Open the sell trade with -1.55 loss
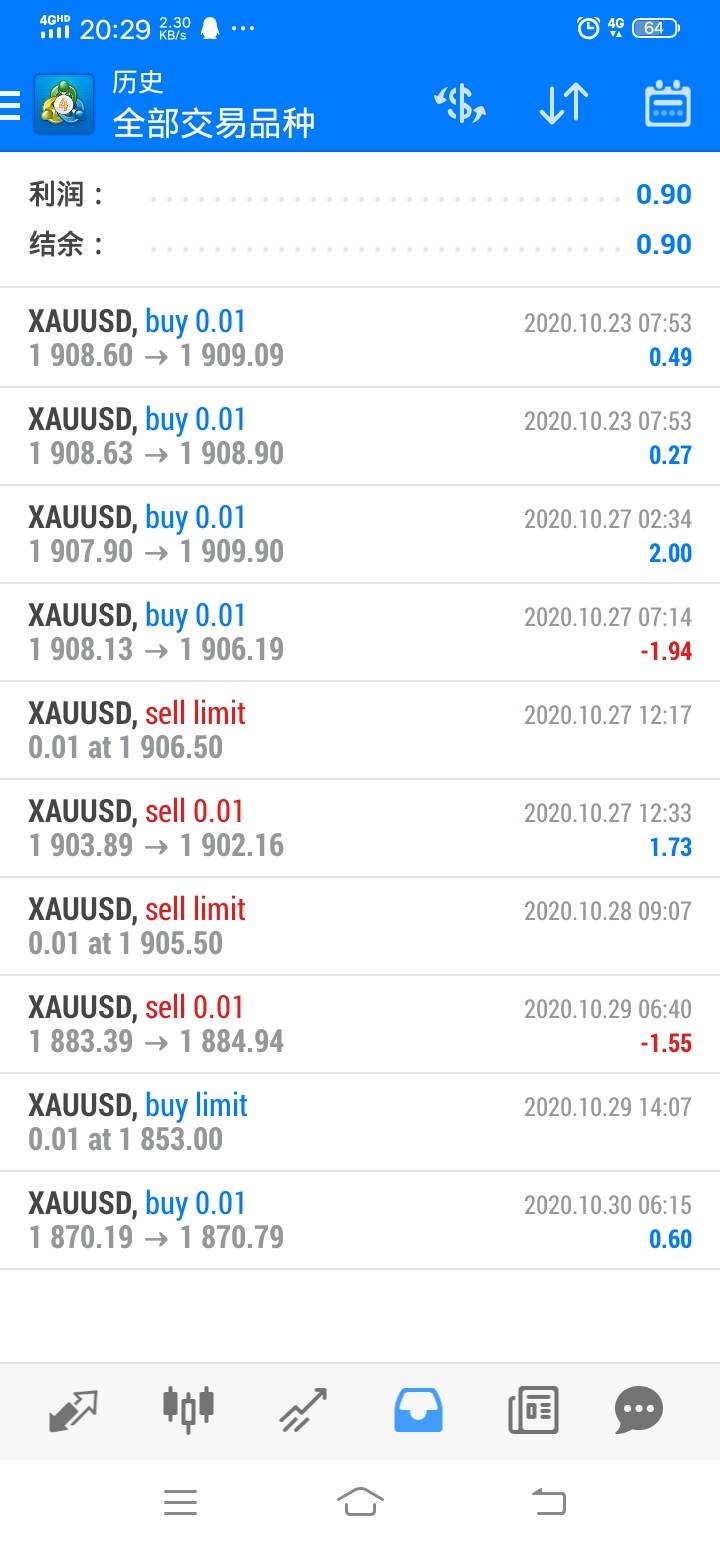The image size is (720, 1544). click(x=360, y=1025)
